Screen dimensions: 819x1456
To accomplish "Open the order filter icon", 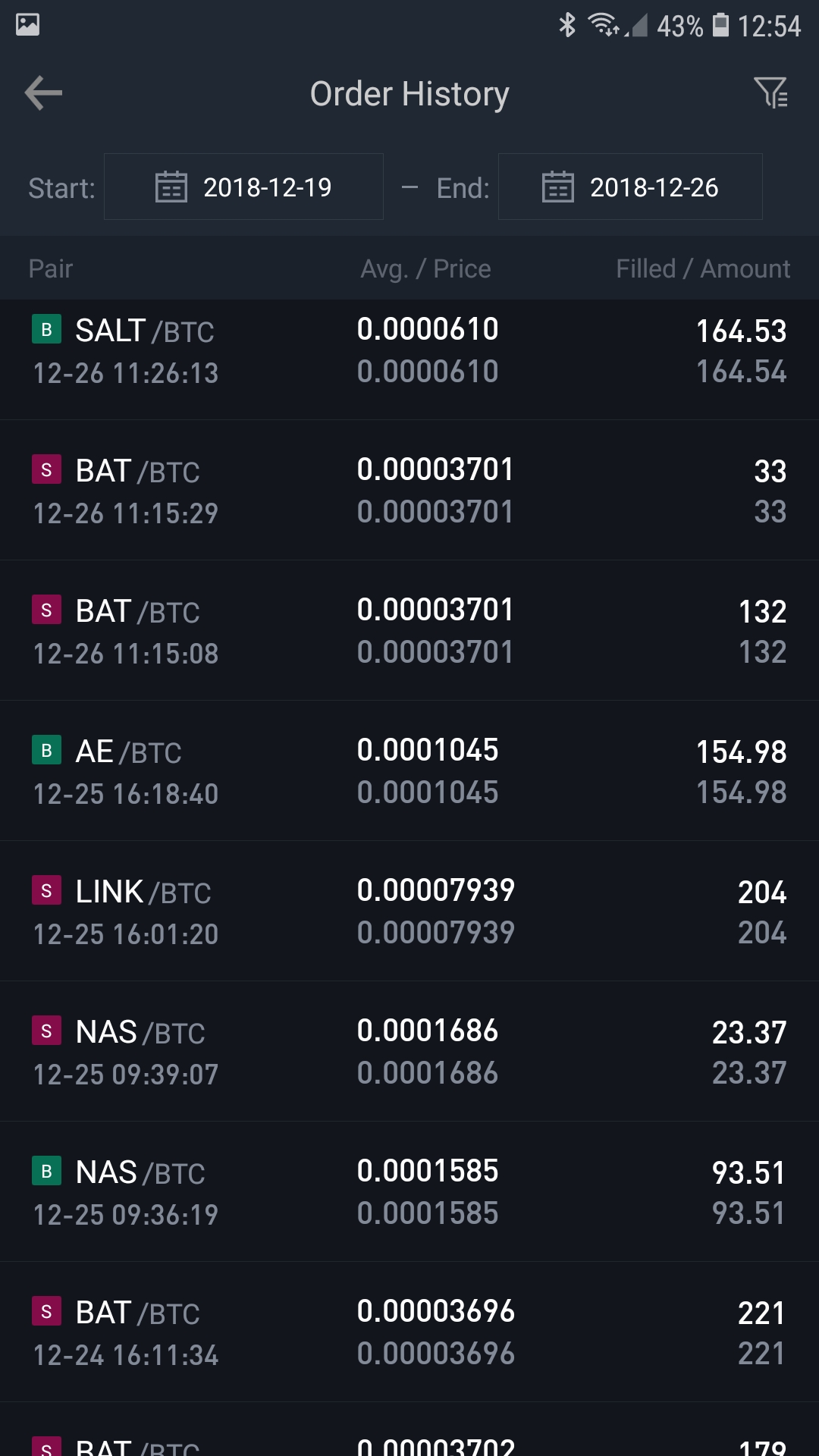I will [771, 93].
